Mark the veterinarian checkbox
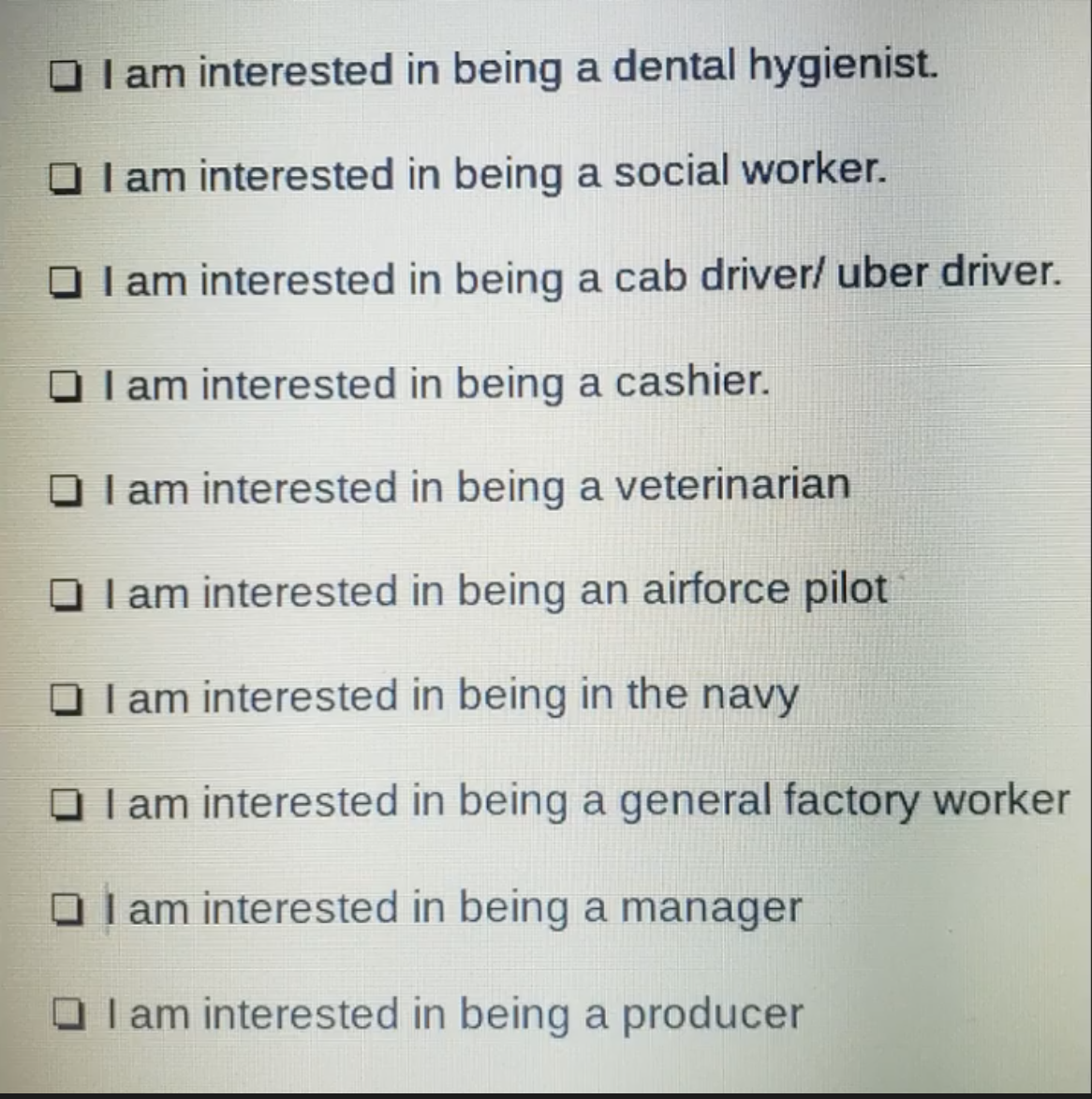The image size is (1092, 1099). tap(65, 491)
